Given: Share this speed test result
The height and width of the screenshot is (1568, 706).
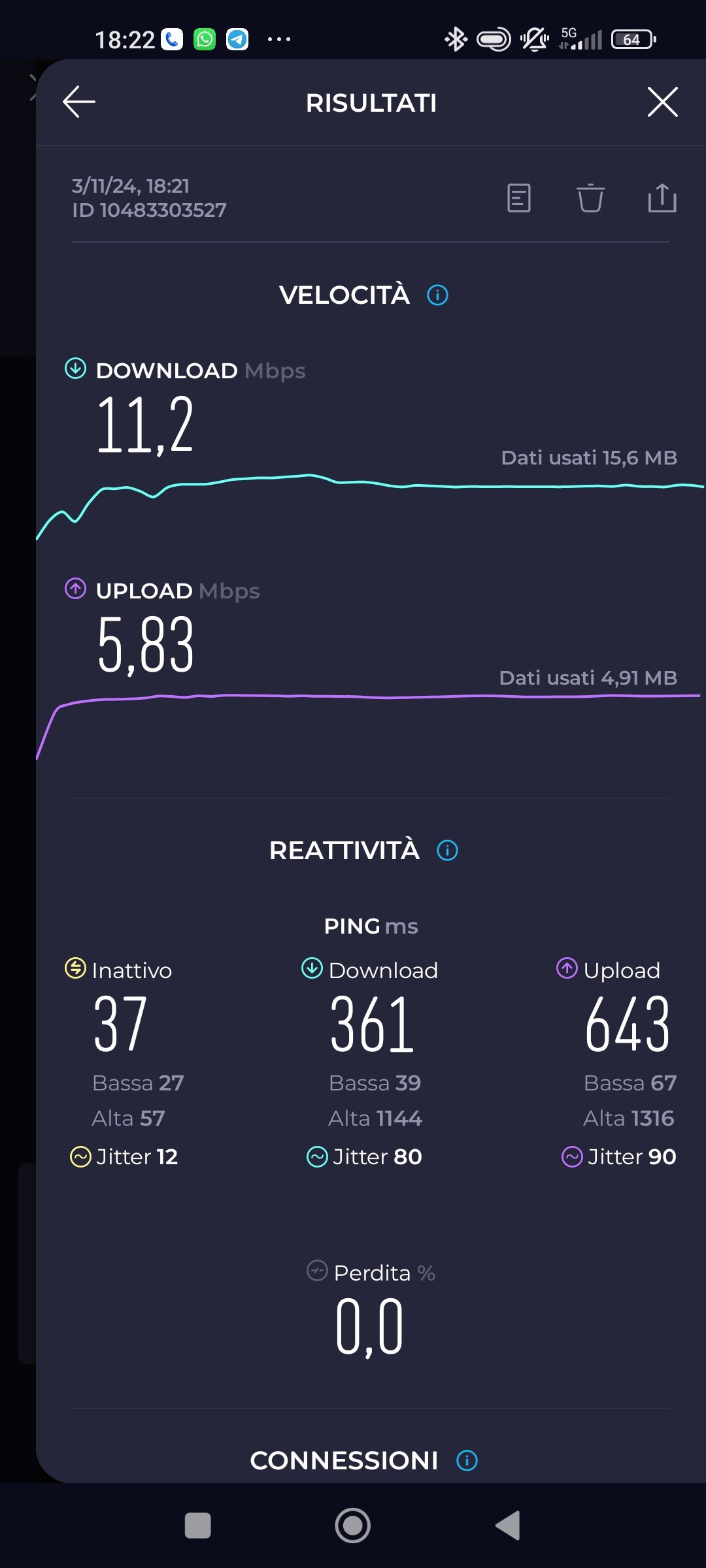Looking at the screenshot, I should pos(662,198).
